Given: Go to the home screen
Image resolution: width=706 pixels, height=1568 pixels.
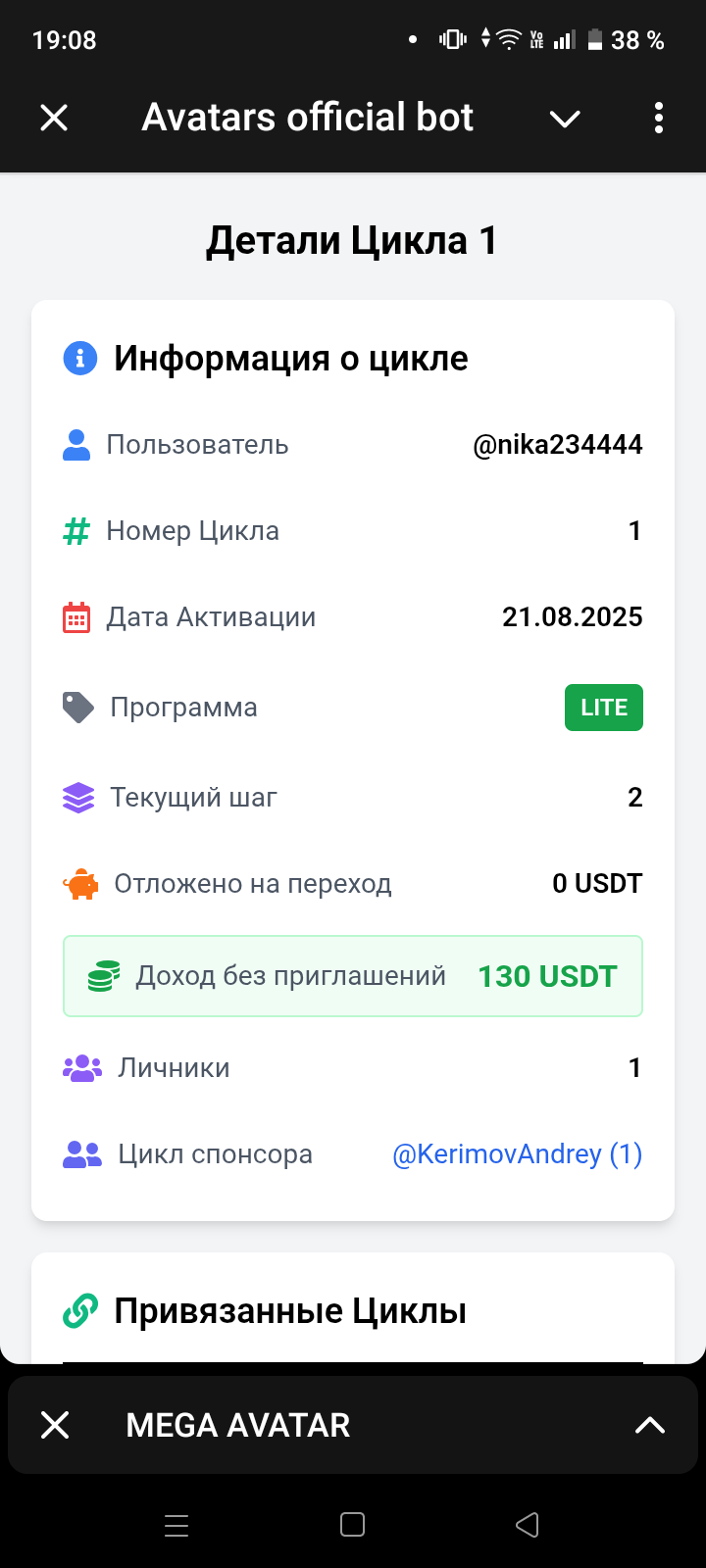Looking at the screenshot, I should [352, 1524].
